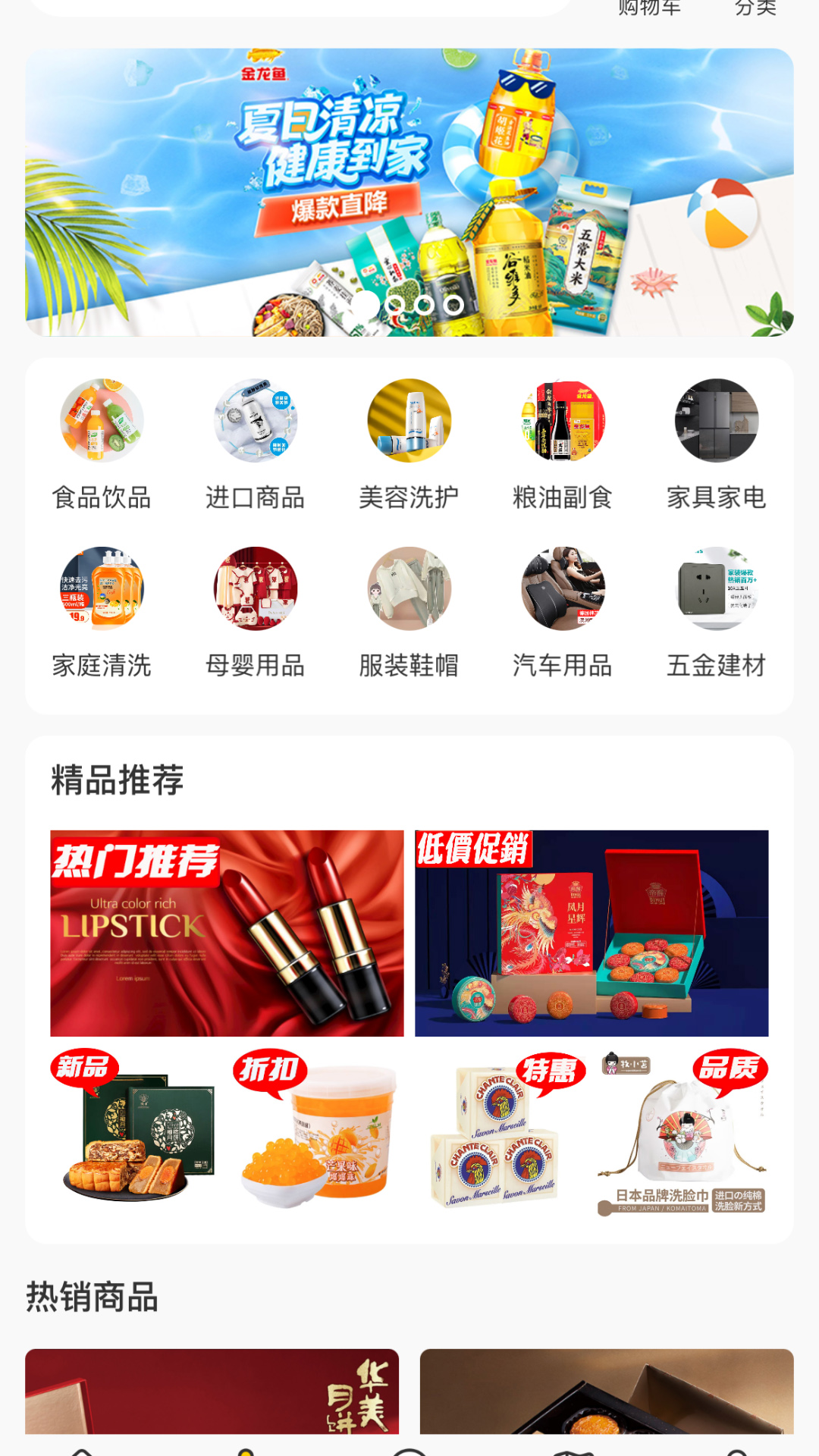The height and width of the screenshot is (1456, 819).
Task: Open the 金龙鱼 summer promotion banner
Action: [409, 190]
